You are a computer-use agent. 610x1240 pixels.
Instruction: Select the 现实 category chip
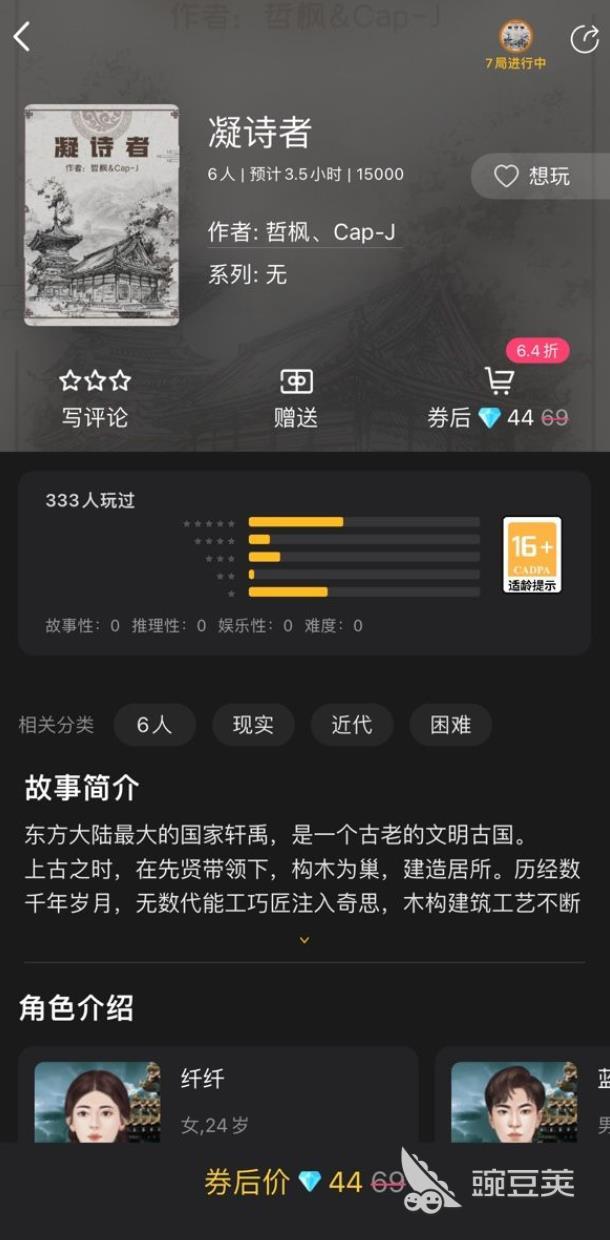tap(253, 725)
